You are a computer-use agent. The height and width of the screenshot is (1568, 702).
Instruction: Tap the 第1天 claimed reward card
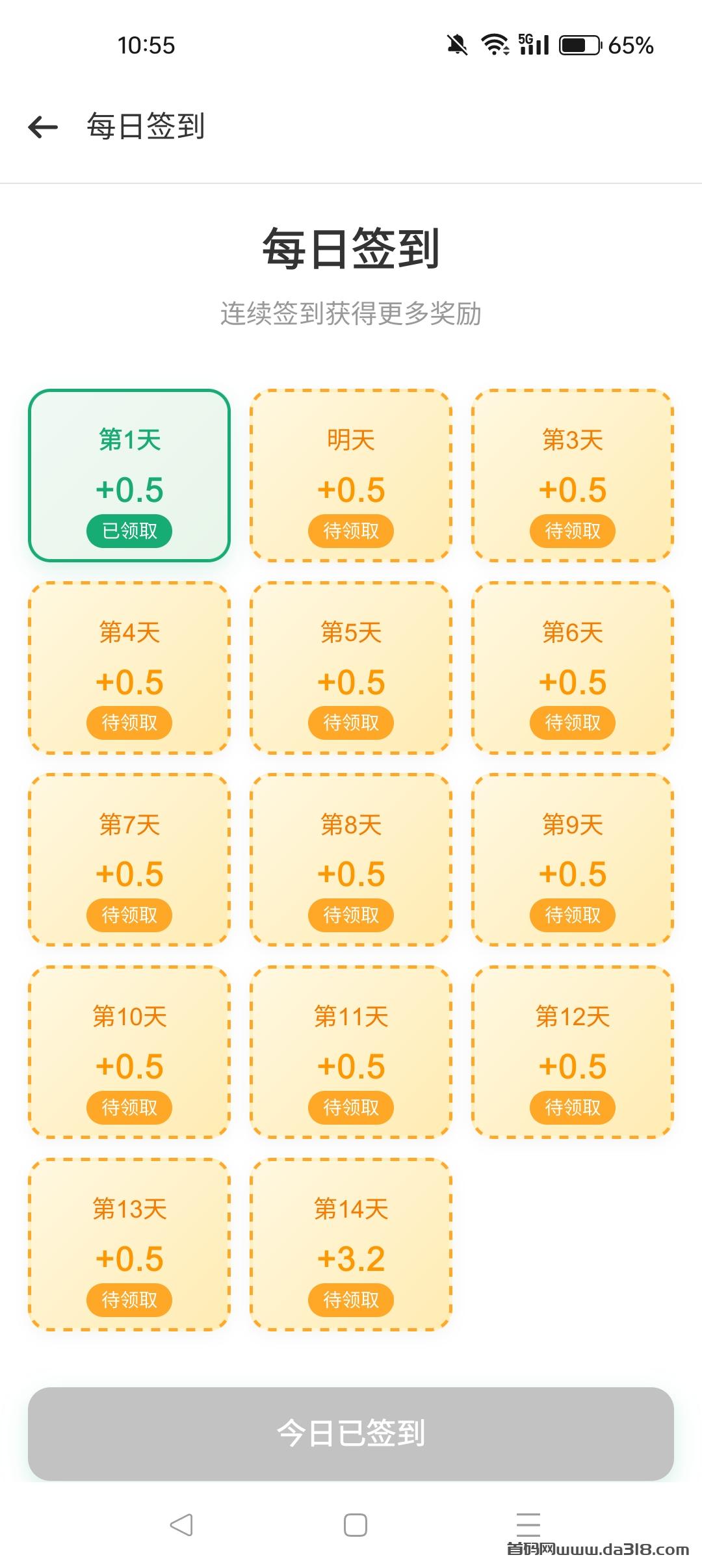tap(129, 475)
